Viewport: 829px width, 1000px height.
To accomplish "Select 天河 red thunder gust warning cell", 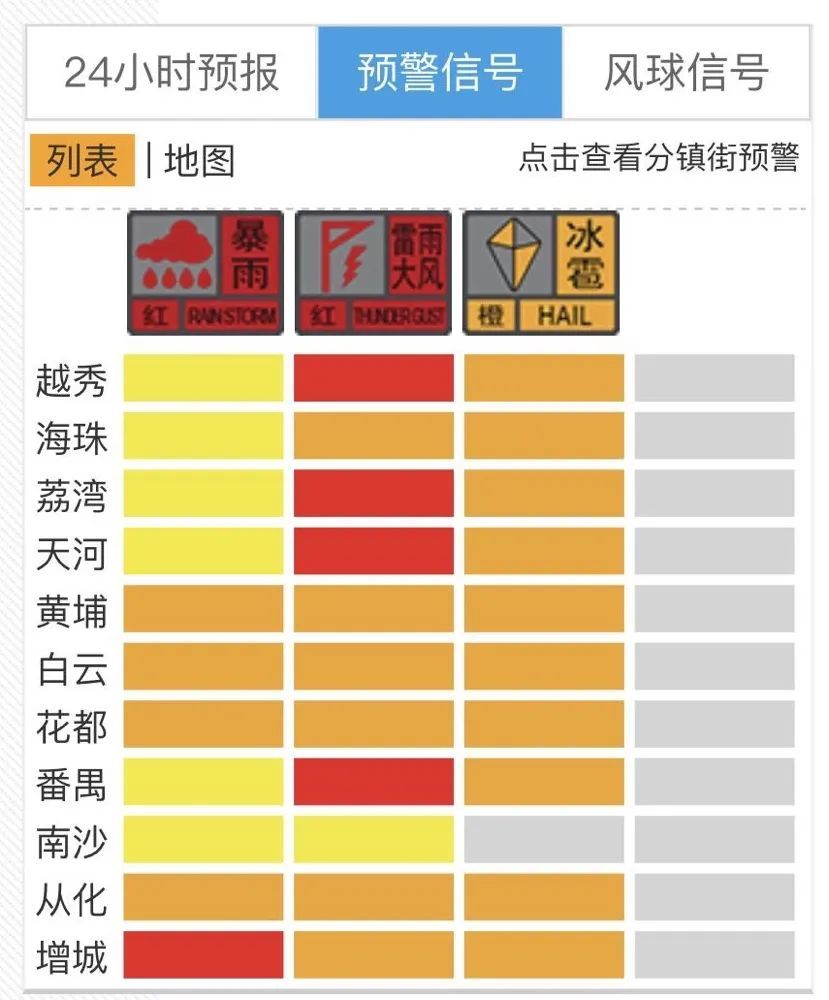I will [372, 550].
